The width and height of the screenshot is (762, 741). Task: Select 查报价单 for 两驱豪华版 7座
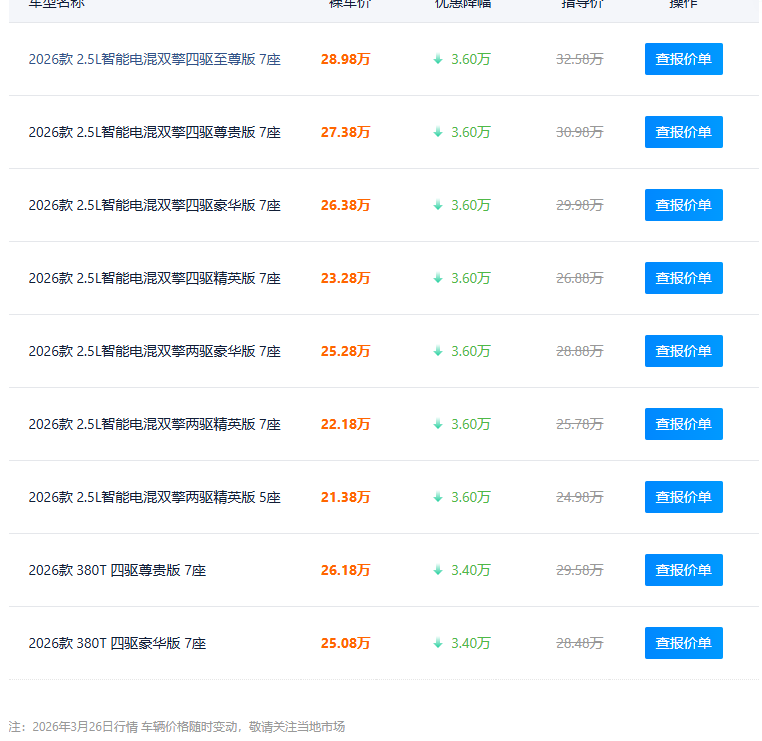click(683, 351)
